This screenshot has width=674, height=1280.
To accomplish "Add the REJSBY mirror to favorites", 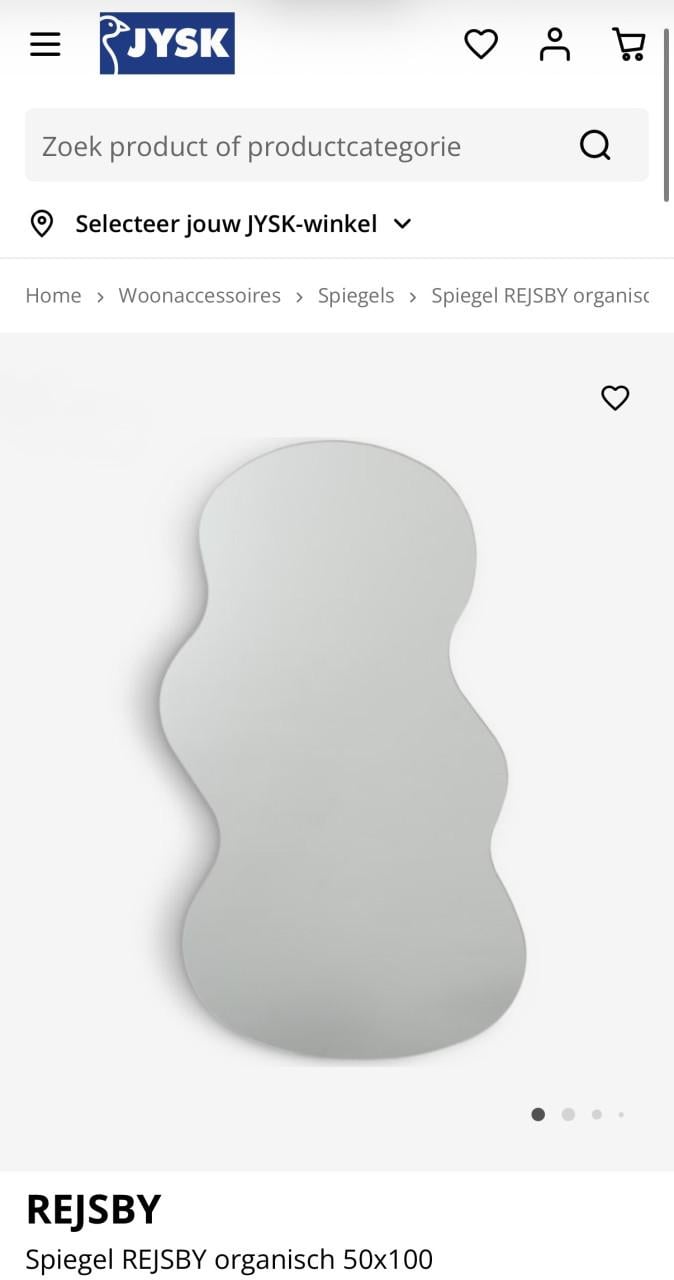I will click(x=615, y=398).
